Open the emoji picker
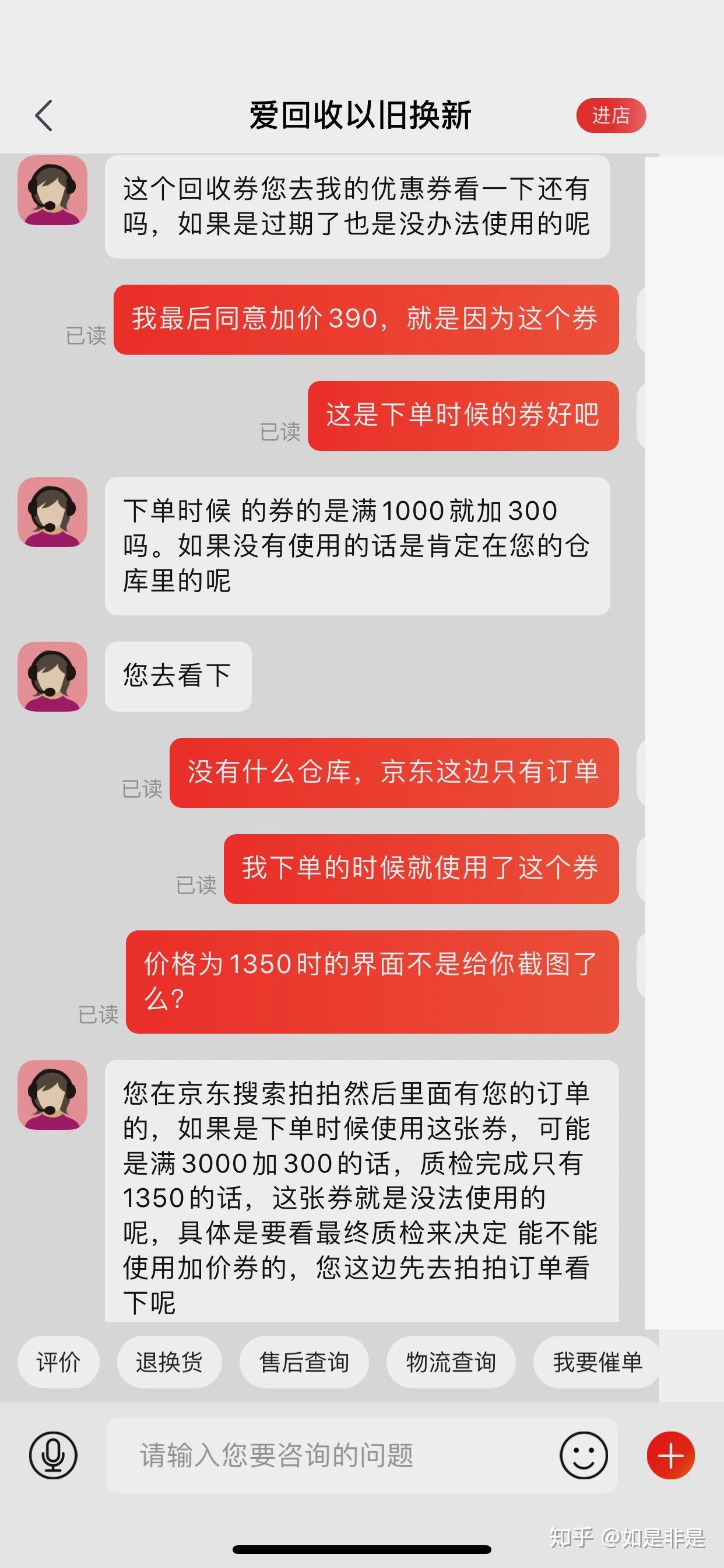Image resolution: width=724 pixels, height=1568 pixels. pyautogui.click(x=584, y=1455)
